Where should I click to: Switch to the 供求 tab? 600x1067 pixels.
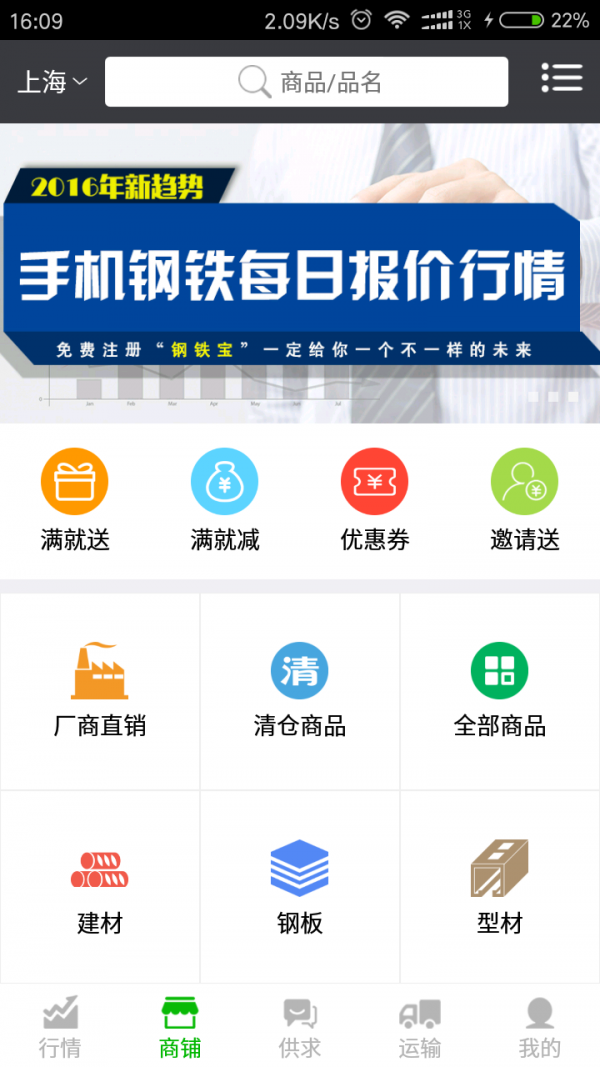tap(300, 1027)
